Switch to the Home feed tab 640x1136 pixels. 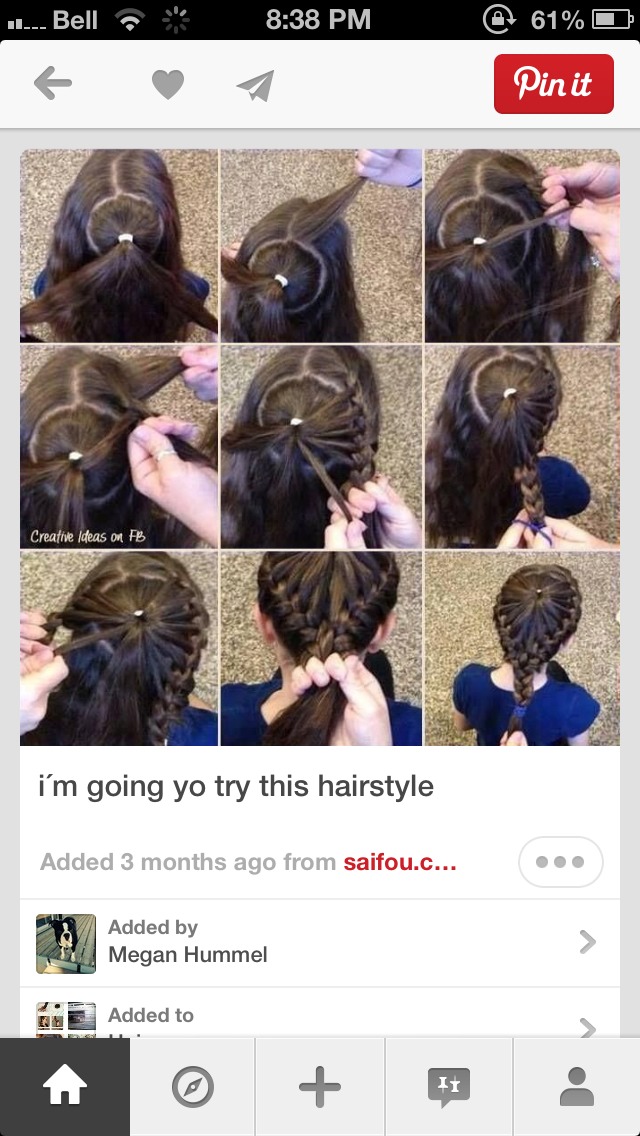click(x=65, y=1087)
